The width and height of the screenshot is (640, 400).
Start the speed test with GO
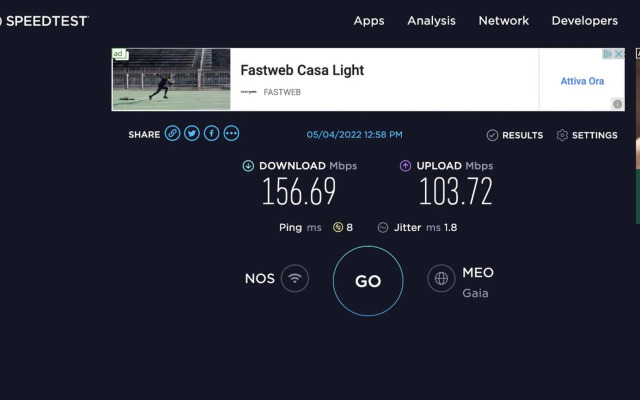[368, 281]
